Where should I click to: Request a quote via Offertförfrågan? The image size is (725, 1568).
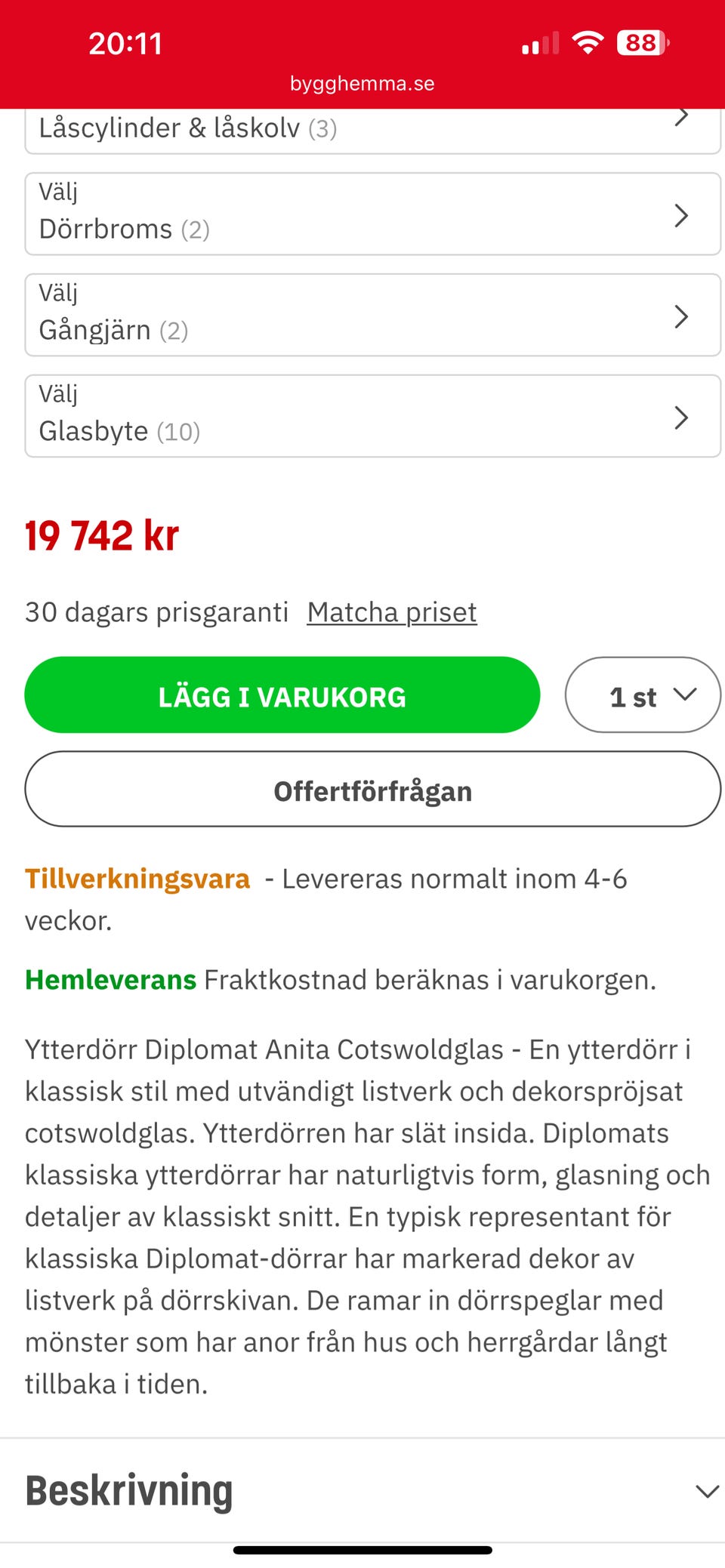point(373,789)
